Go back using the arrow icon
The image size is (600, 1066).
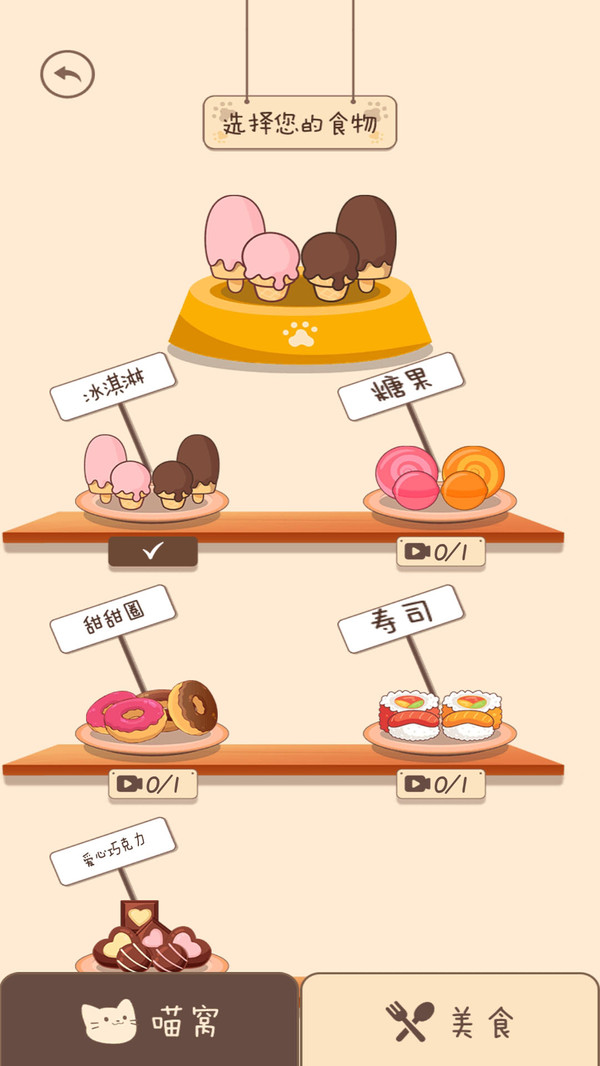67,74
